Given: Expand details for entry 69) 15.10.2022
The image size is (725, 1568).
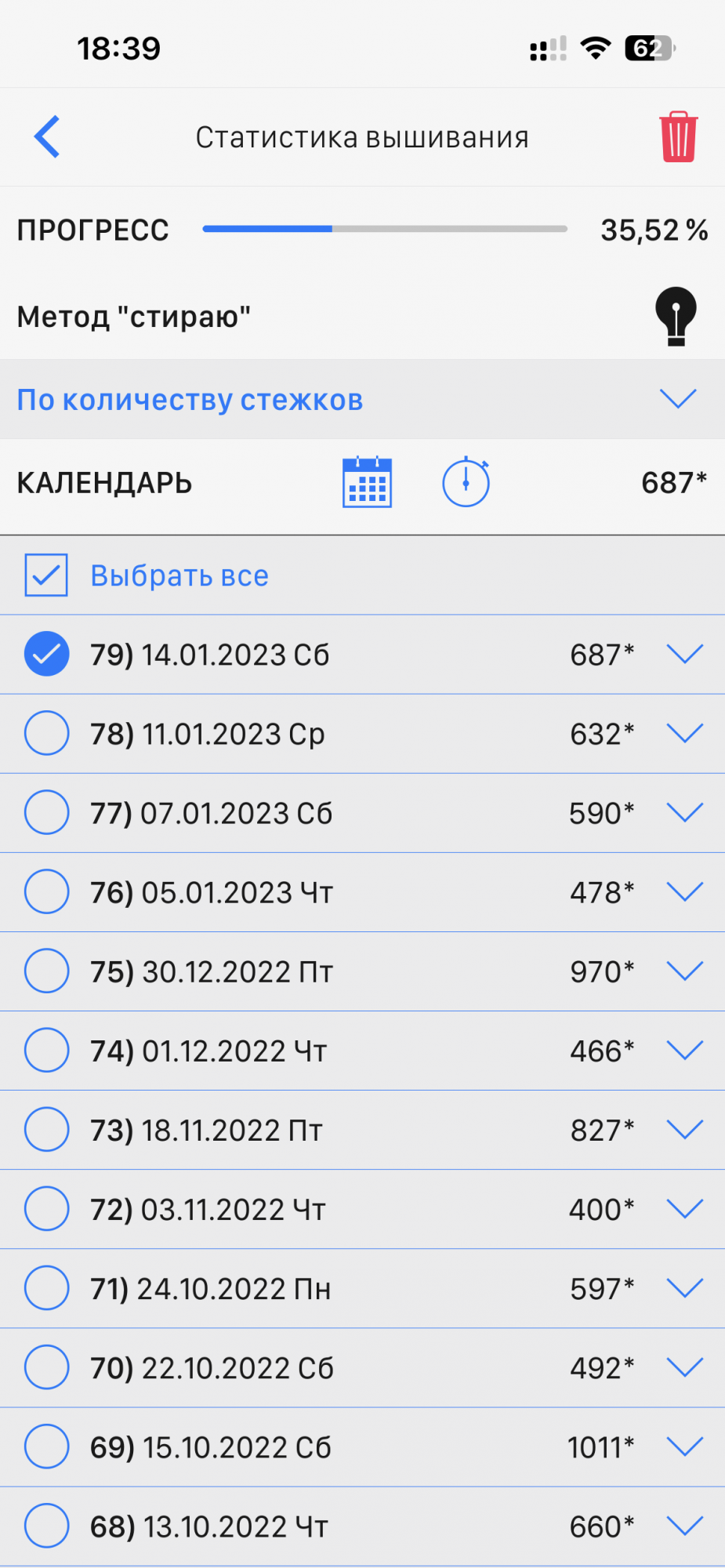Looking at the screenshot, I should coord(684,1446).
